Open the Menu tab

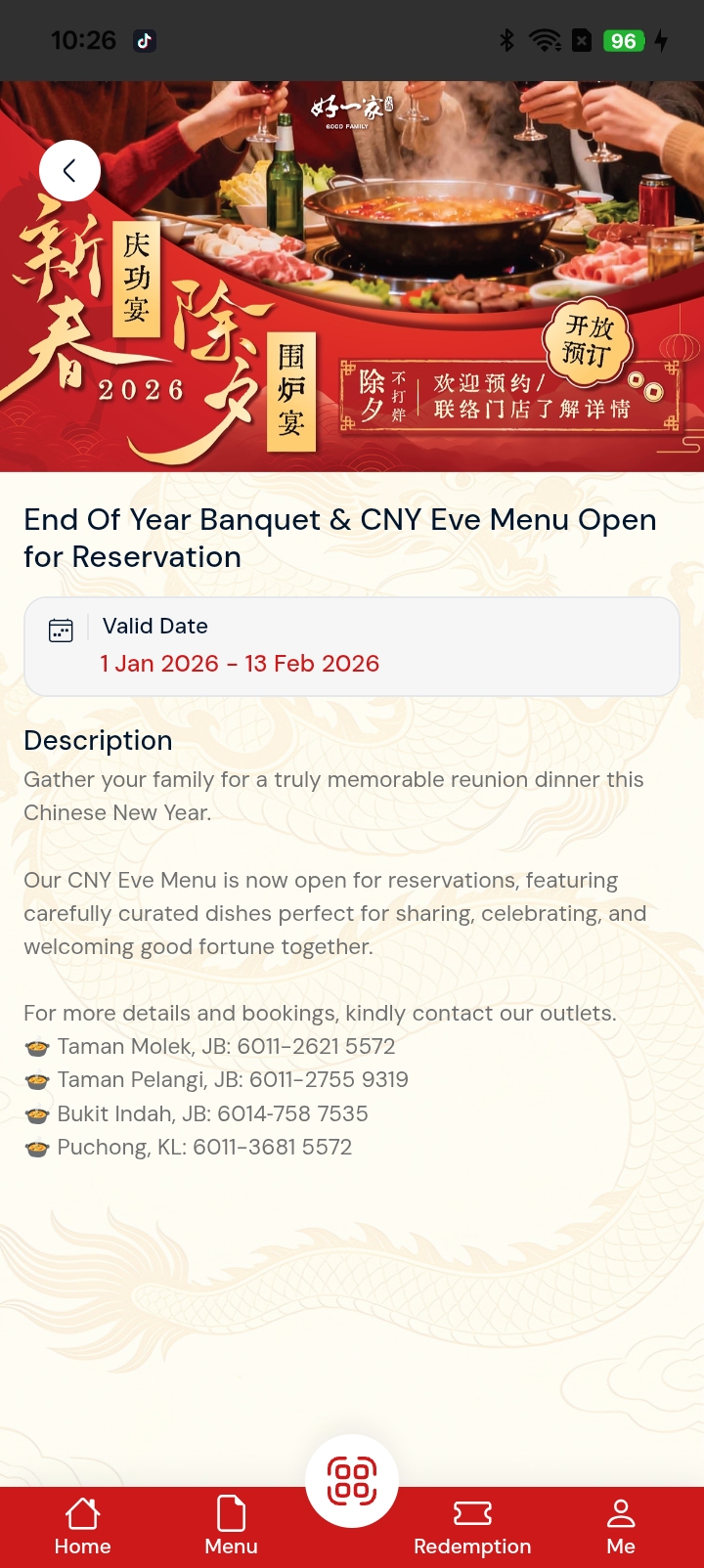[x=231, y=1526]
